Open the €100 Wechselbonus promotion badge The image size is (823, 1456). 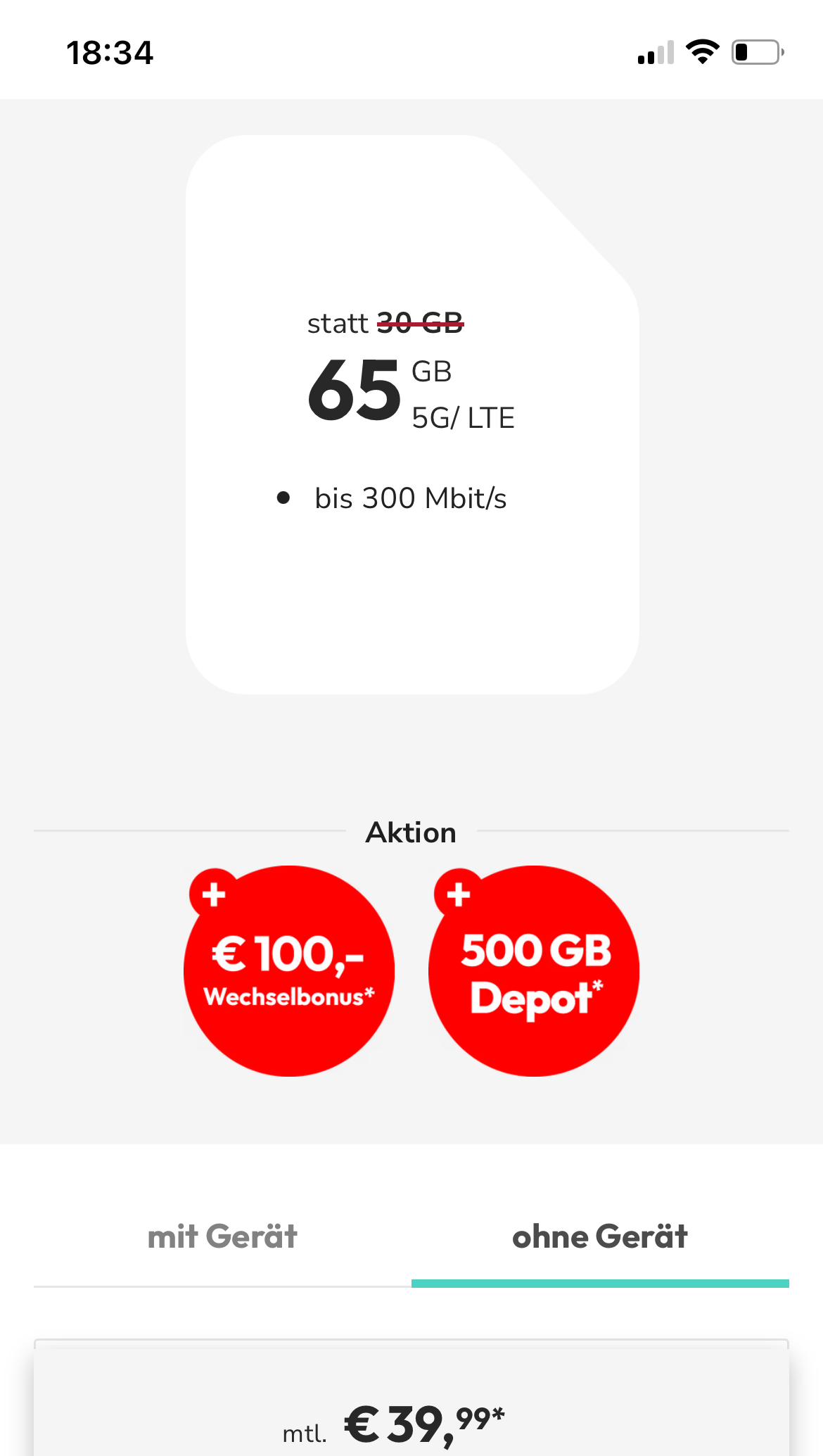coord(289,971)
